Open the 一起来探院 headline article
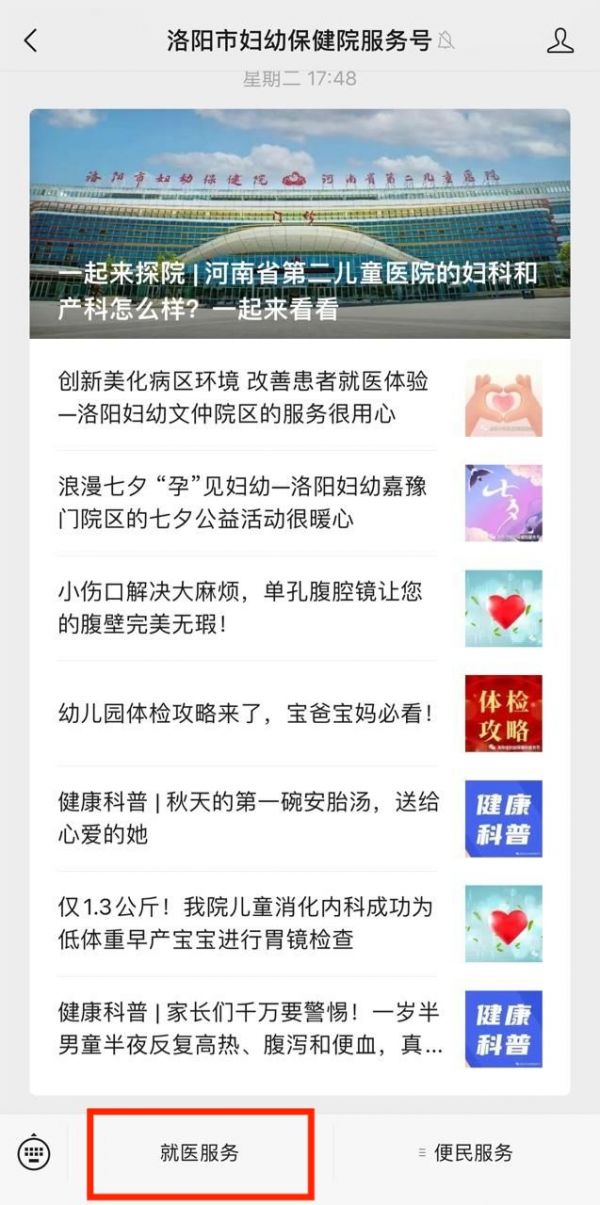600x1205 pixels. click(300, 224)
